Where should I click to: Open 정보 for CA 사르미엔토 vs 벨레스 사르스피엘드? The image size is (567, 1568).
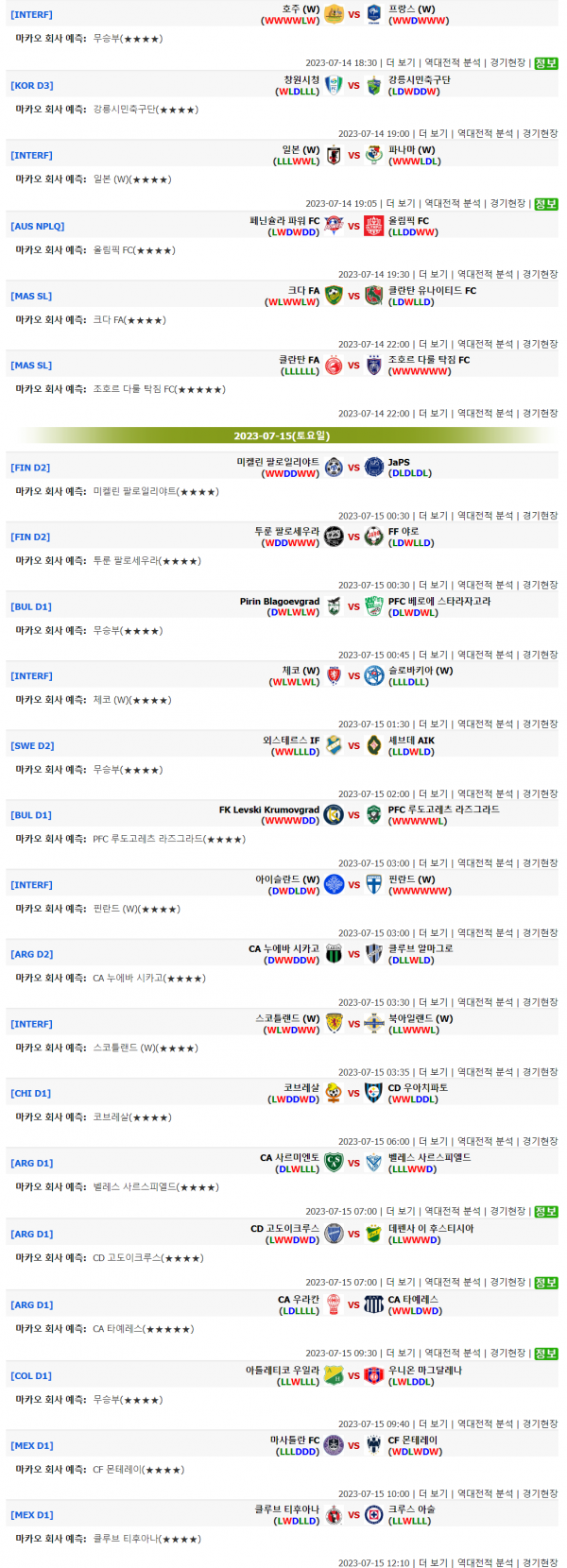[546, 1212]
